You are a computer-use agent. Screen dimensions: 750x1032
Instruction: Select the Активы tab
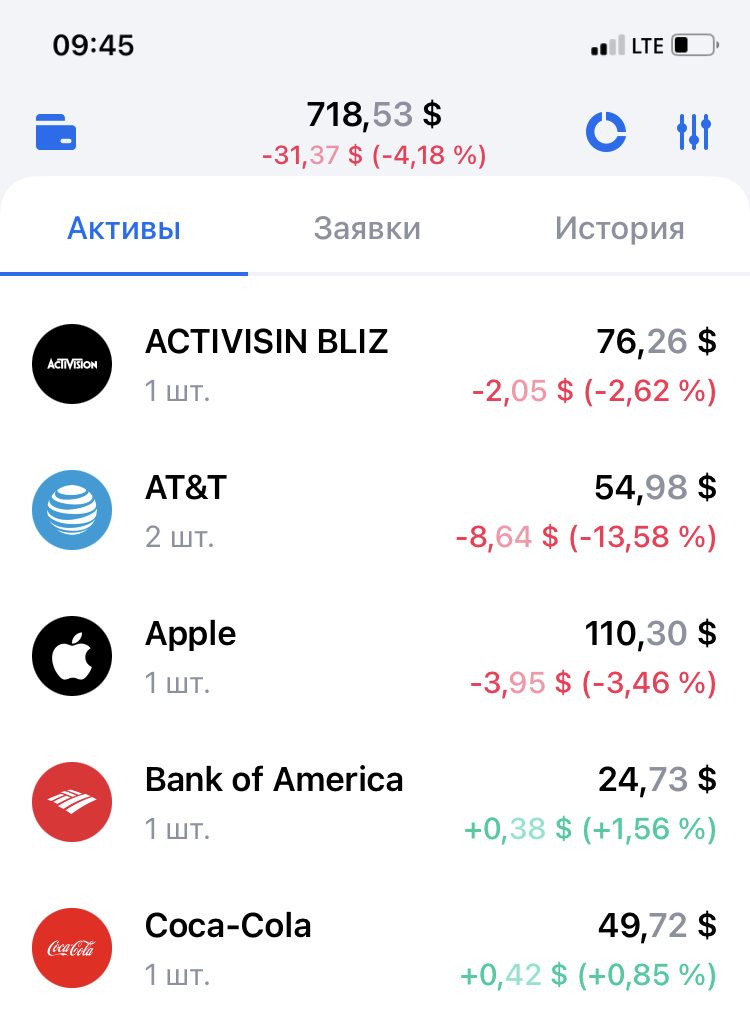coord(123,229)
